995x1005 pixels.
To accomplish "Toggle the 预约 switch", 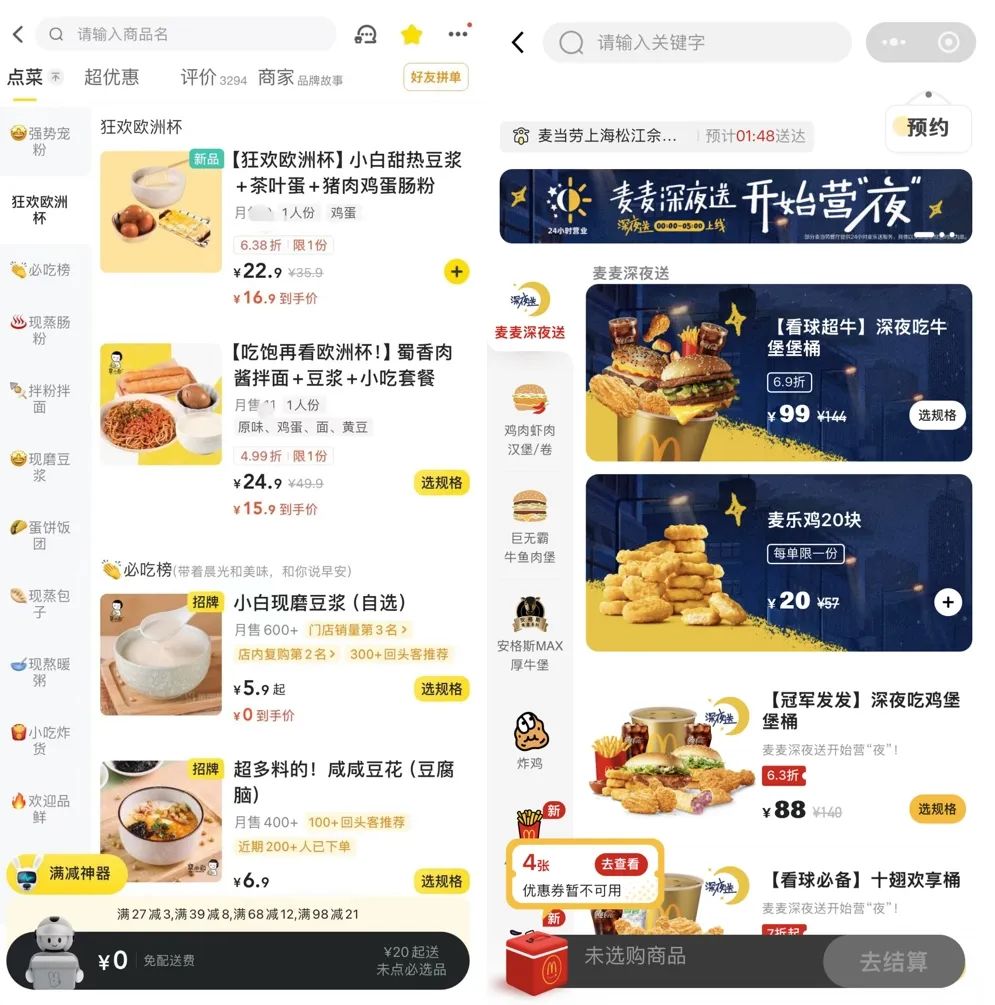I will 927,127.
